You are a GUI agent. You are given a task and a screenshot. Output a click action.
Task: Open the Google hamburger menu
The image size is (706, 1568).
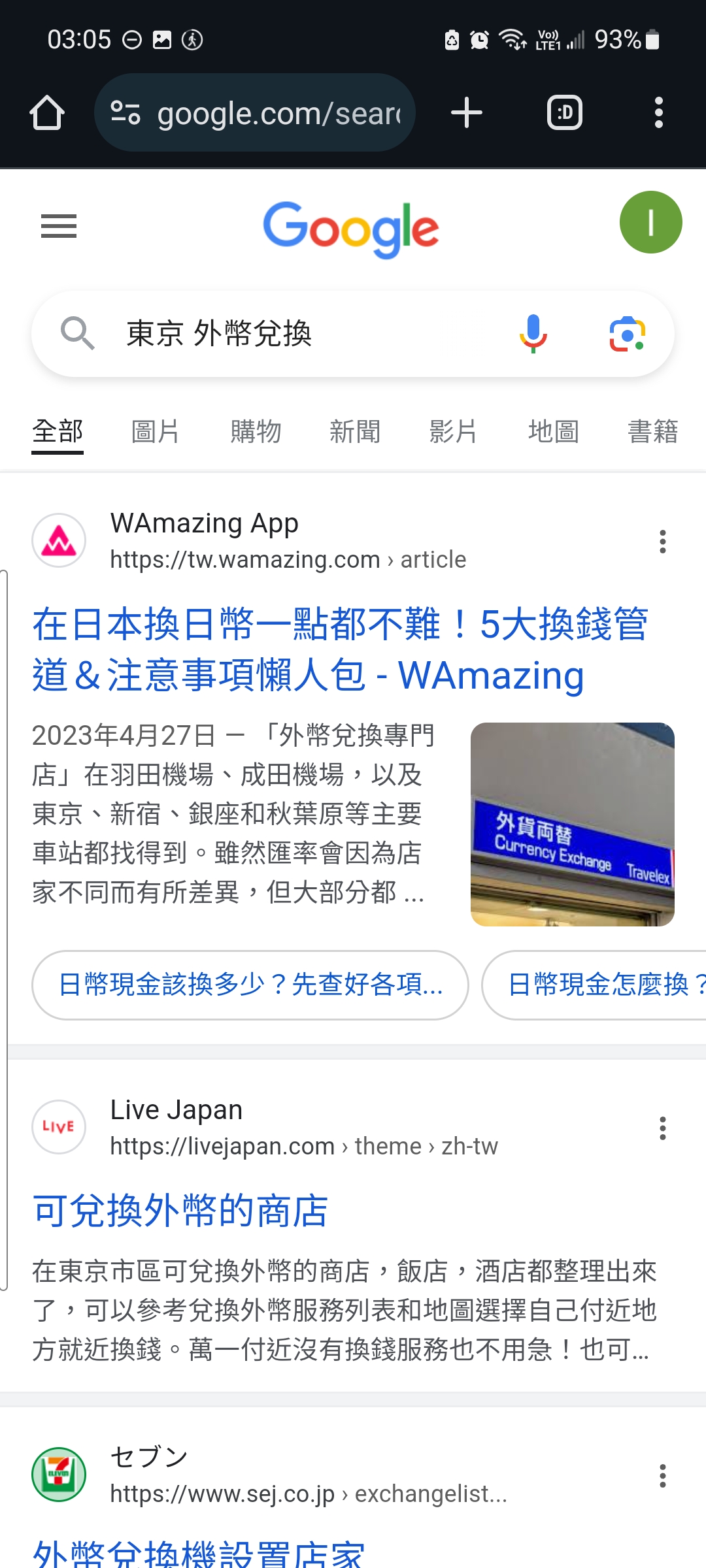(x=59, y=226)
